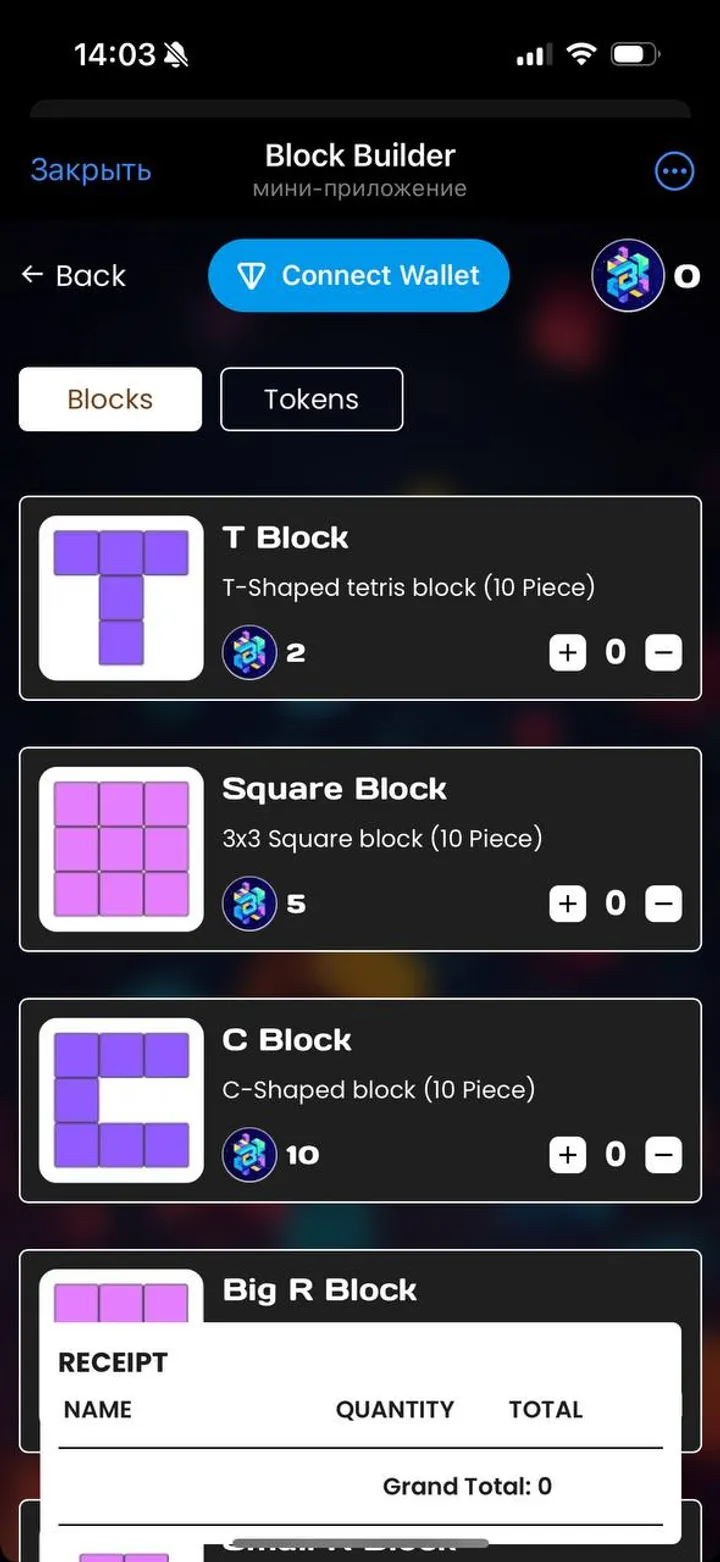Go back using the Back arrow
The height and width of the screenshot is (1562, 720).
(x=72, y=275)
